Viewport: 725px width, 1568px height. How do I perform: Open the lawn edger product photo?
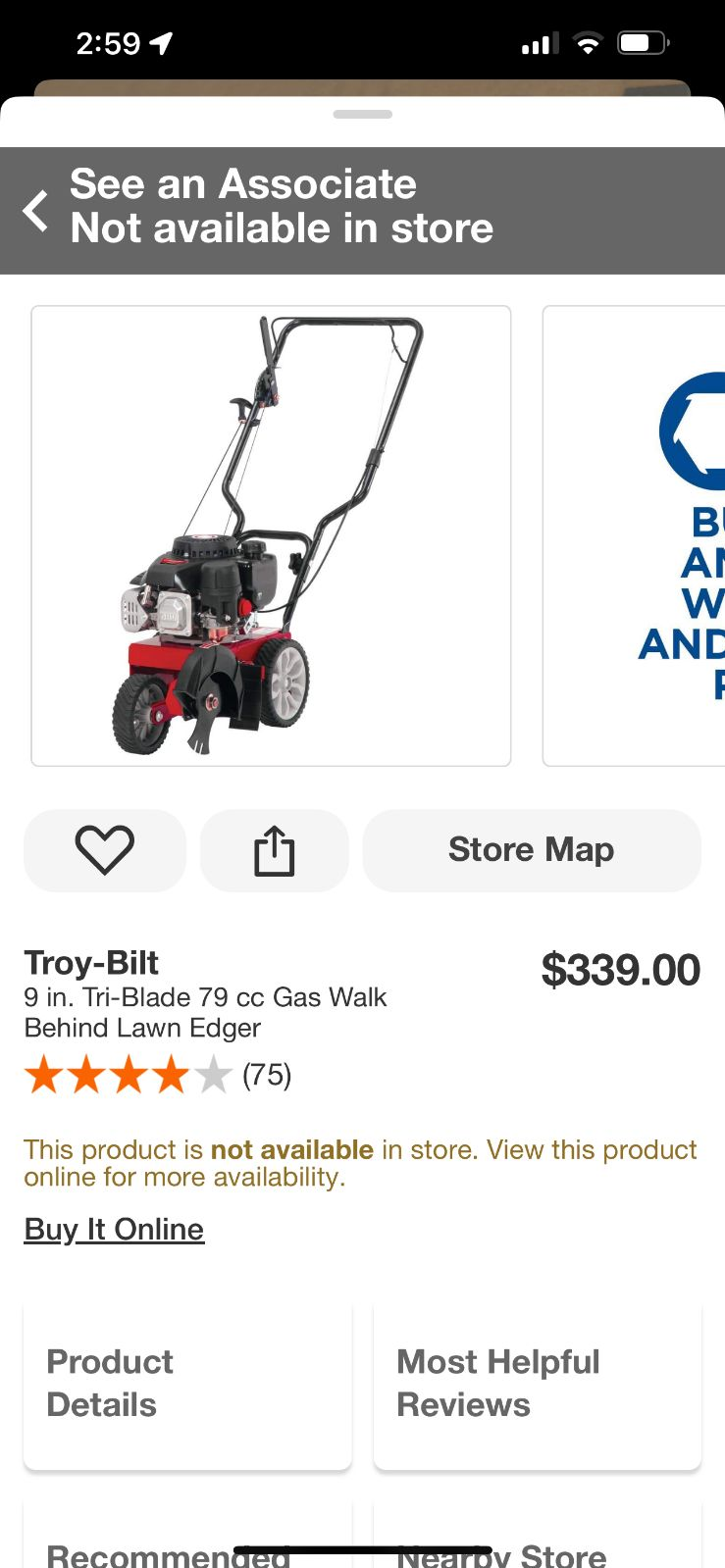[271, 535]
